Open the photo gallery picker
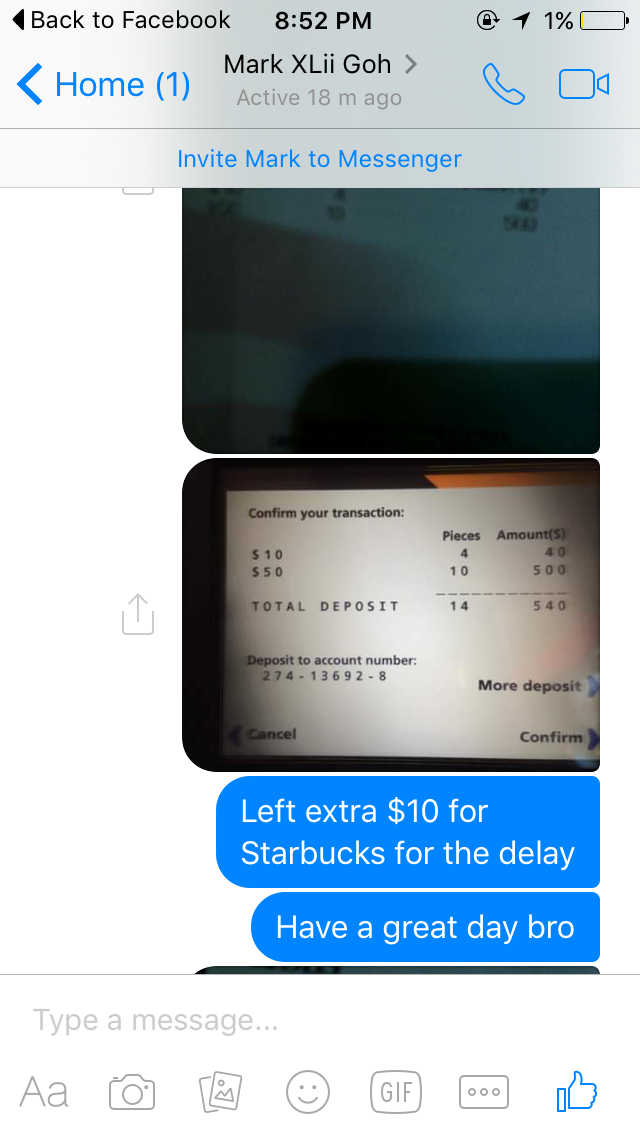This screenshot has width=640, height=1136. click(x=220, y=1092)
